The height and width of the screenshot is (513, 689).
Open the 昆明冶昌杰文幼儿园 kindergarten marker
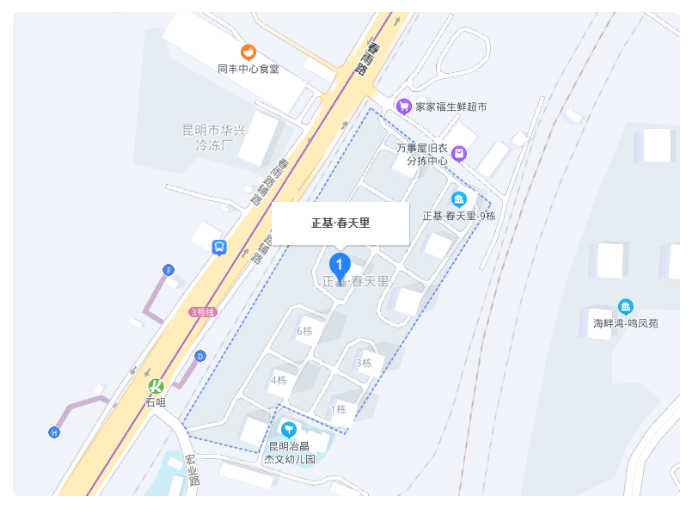point(290,428)
